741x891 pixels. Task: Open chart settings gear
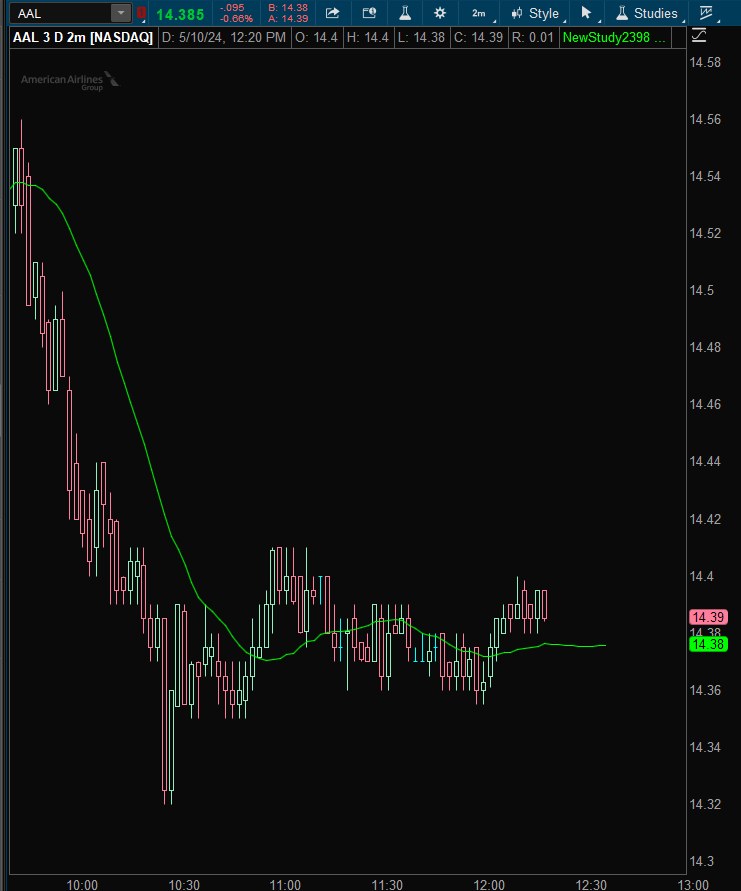pyautogui.click(x=440, y=13)
